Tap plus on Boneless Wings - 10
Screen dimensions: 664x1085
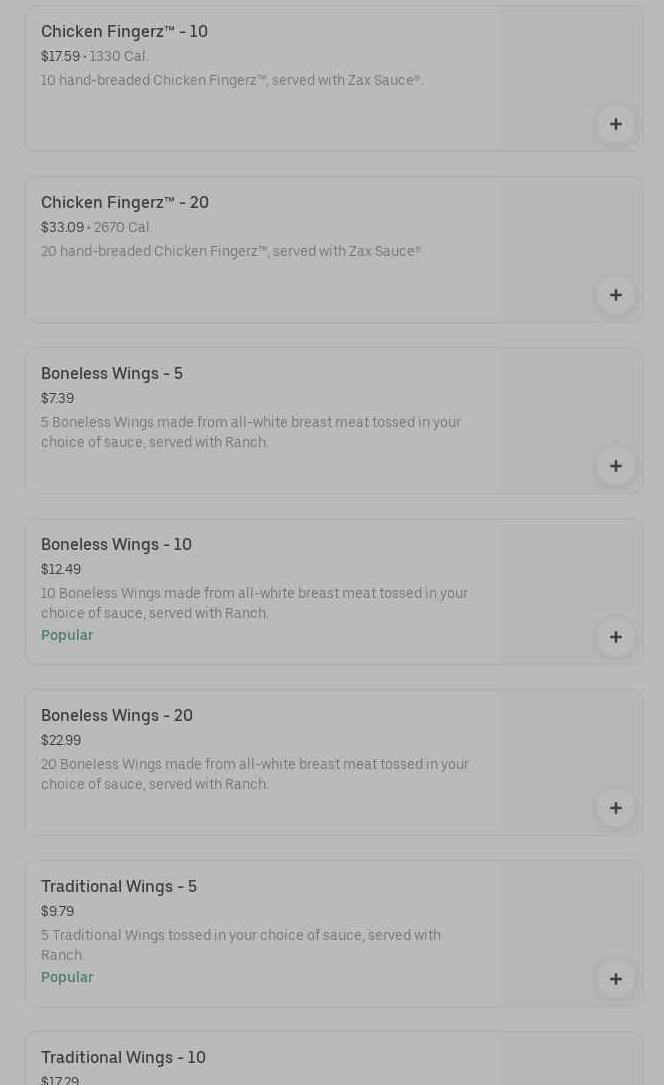click(615, 637)
